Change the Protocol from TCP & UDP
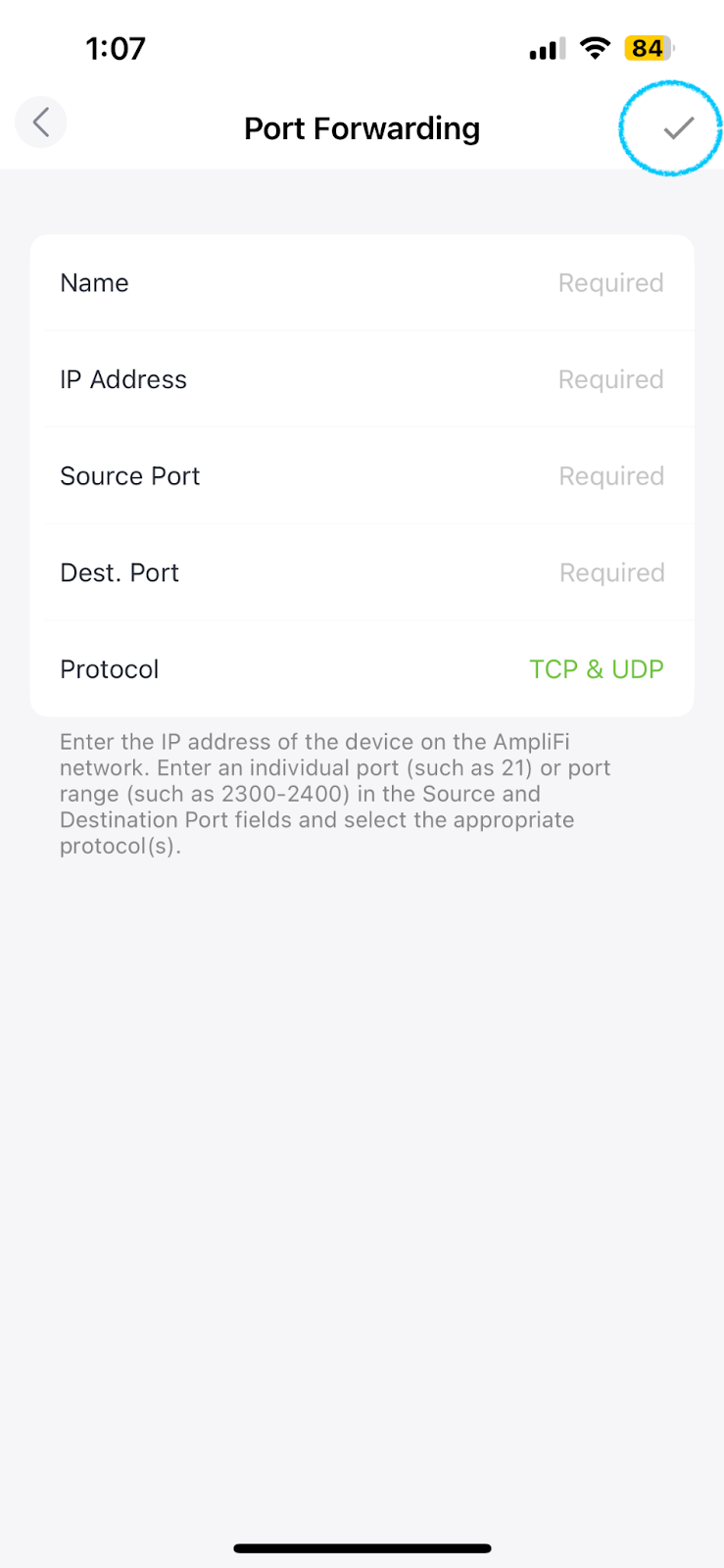The image size is (724, 1568). [362, 669]
